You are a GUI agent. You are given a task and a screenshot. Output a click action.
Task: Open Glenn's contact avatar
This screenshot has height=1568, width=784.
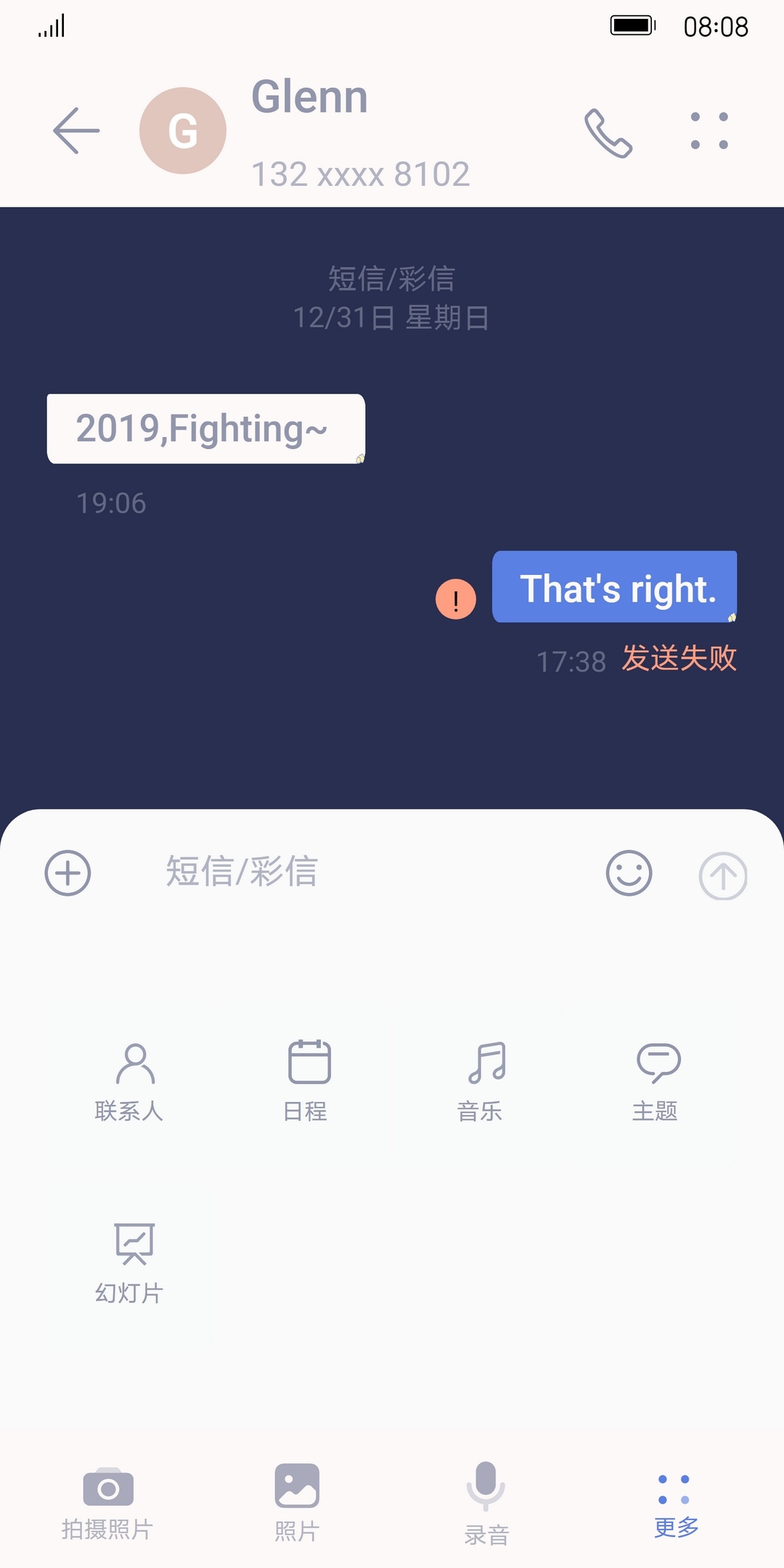183,131
